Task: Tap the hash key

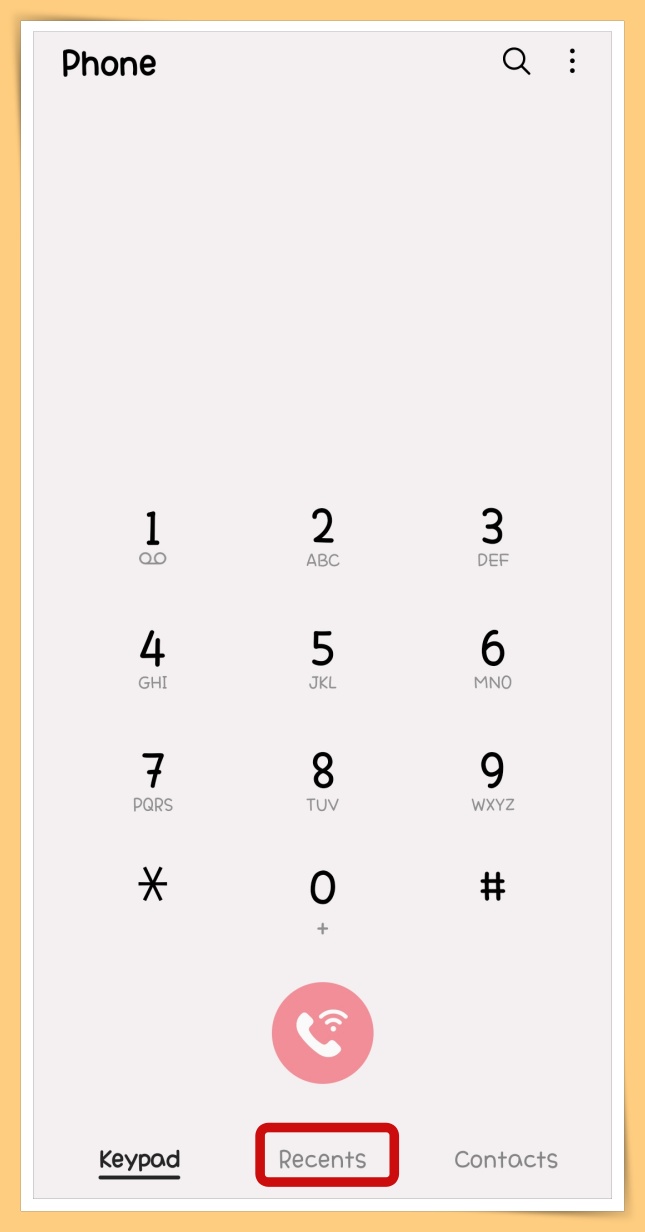Action: coord(492,887)
